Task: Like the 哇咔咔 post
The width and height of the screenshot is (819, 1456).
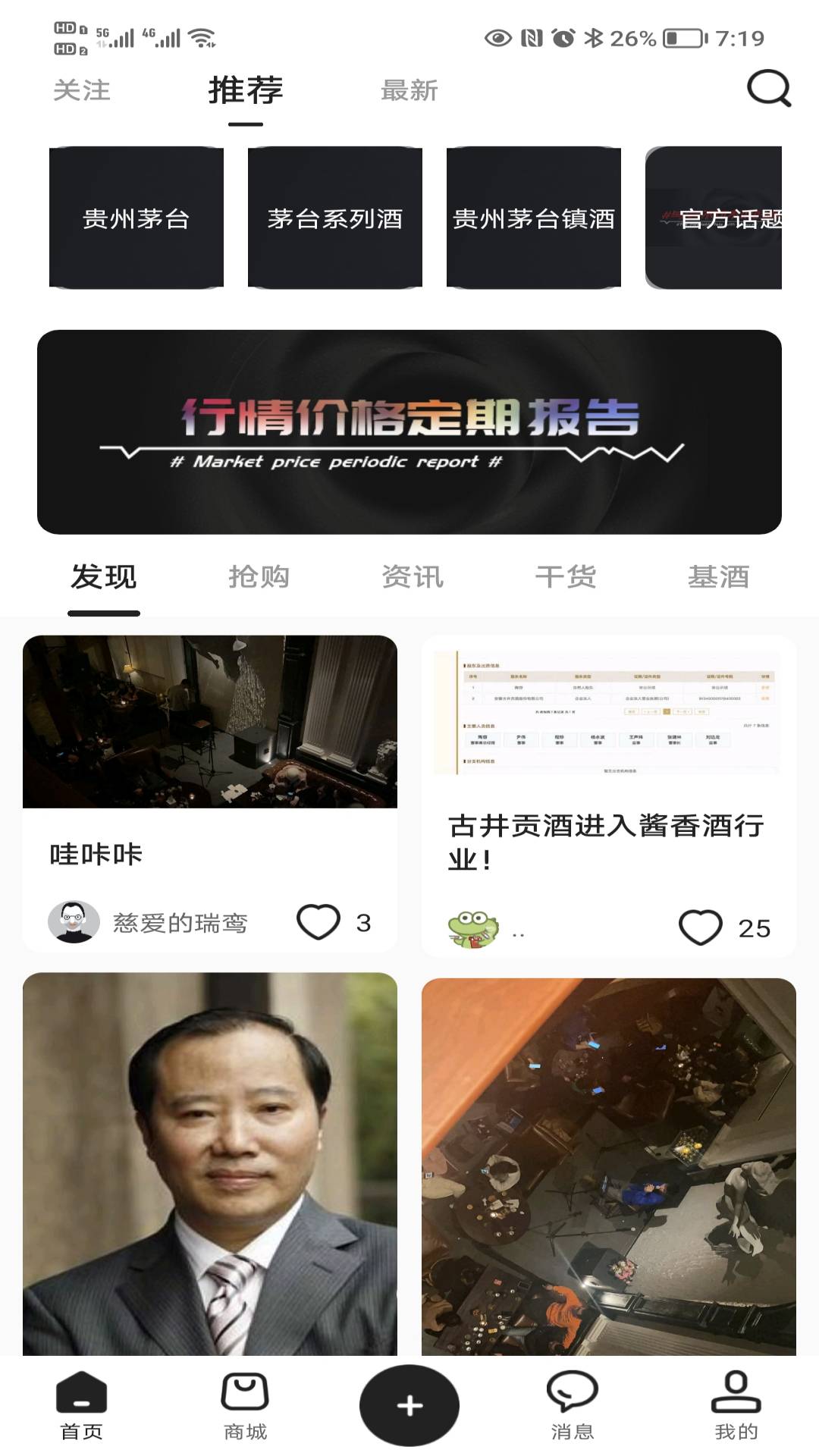Action: click(318, 922)
